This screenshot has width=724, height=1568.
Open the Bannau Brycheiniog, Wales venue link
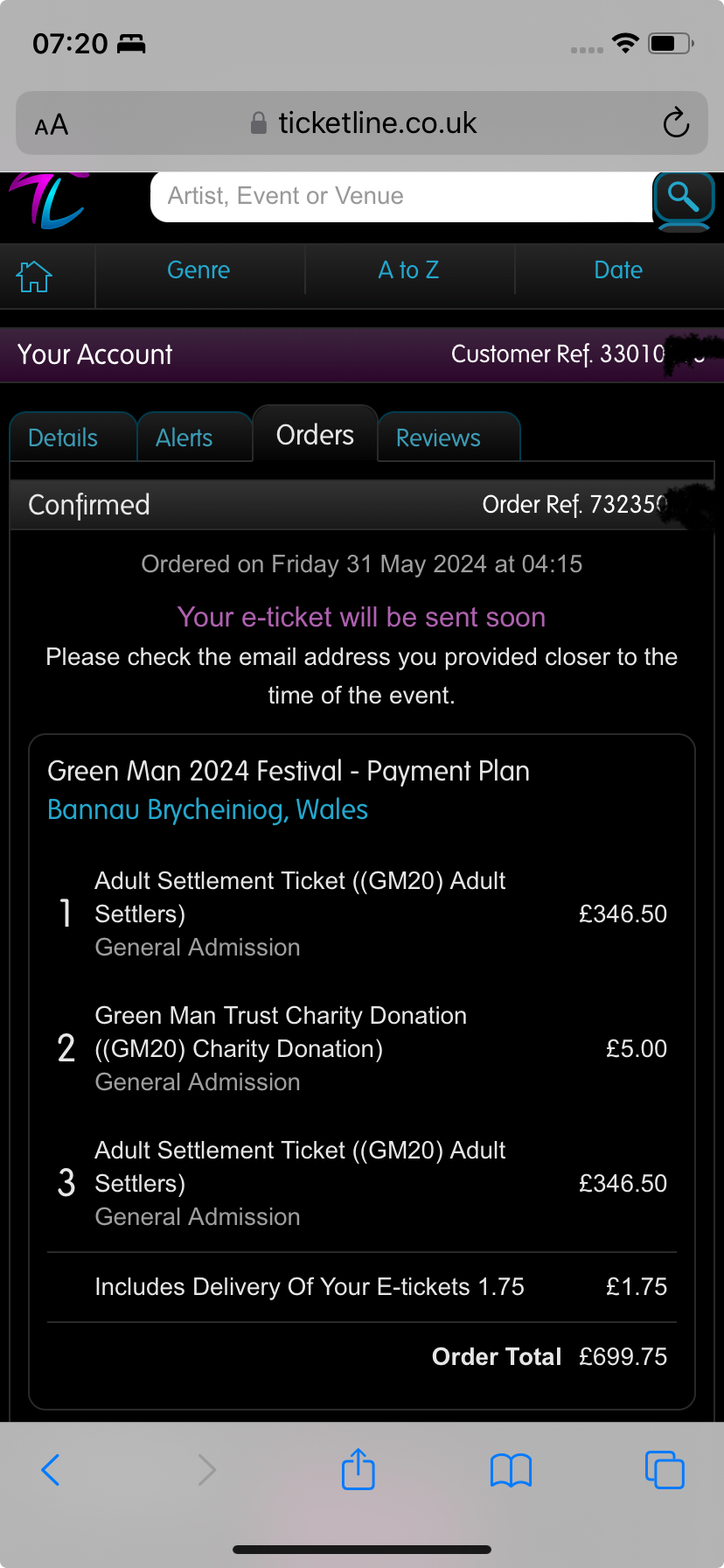[x=207, y=809]
